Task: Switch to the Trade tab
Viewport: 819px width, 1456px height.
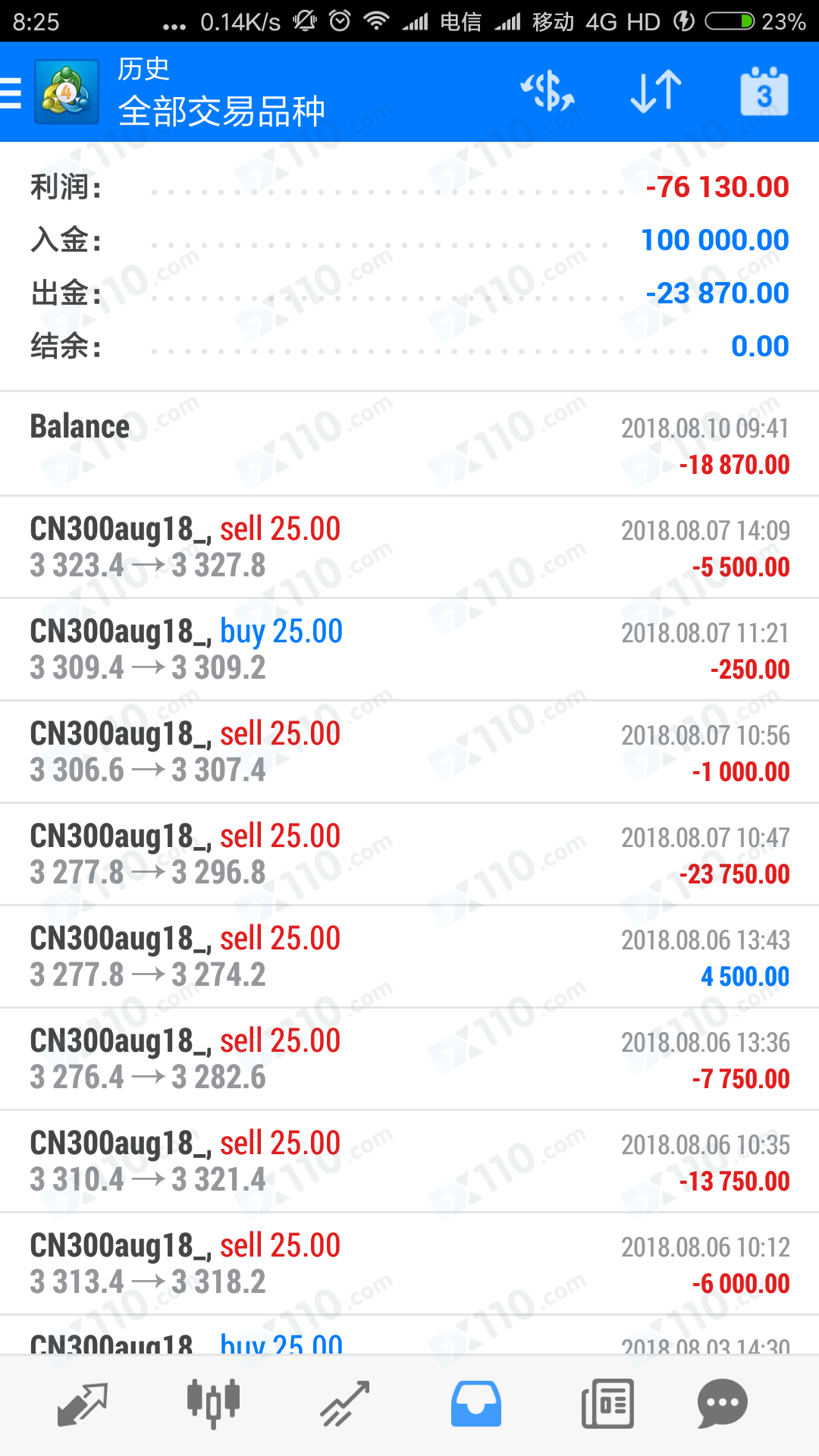Action: pos(344,1404)
